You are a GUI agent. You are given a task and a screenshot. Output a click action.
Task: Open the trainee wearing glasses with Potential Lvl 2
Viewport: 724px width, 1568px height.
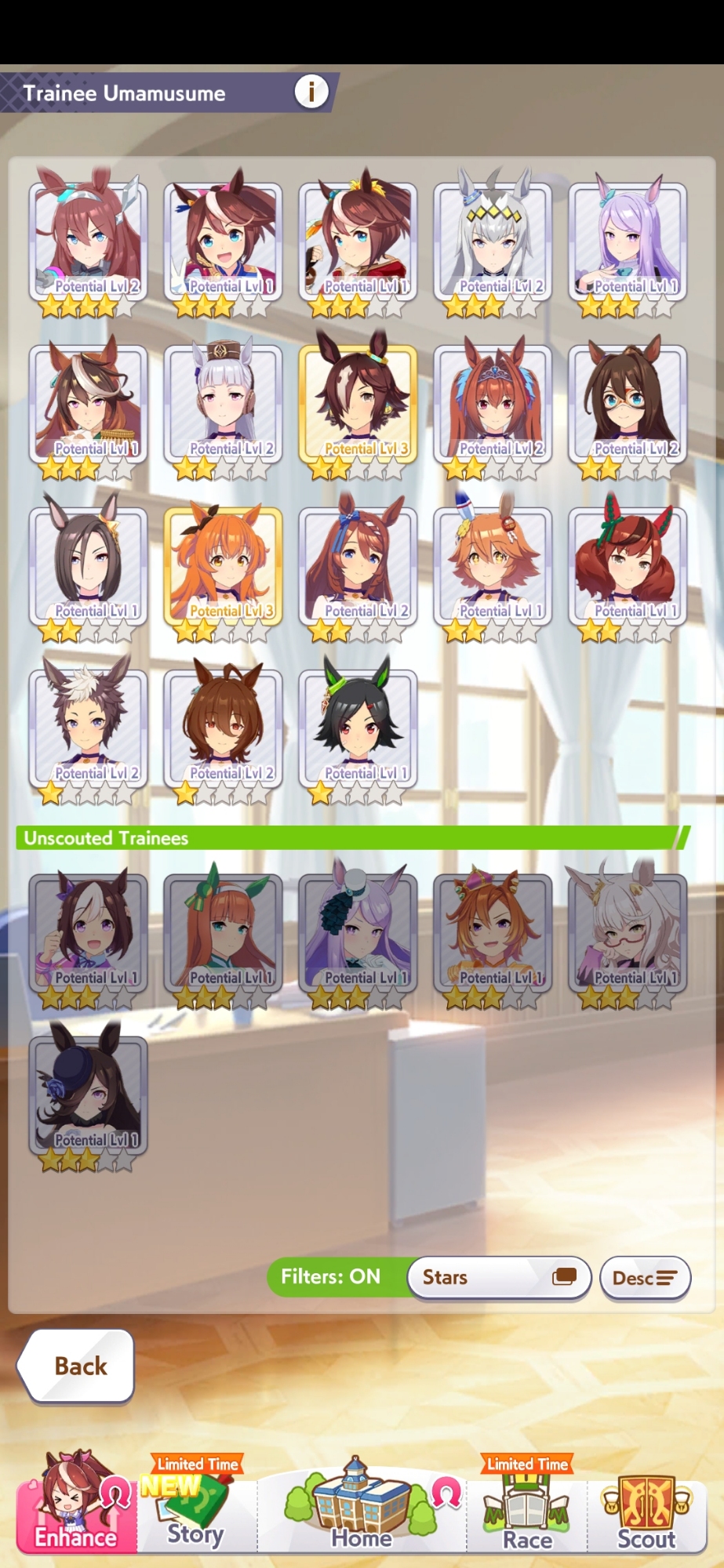(628, 404)
